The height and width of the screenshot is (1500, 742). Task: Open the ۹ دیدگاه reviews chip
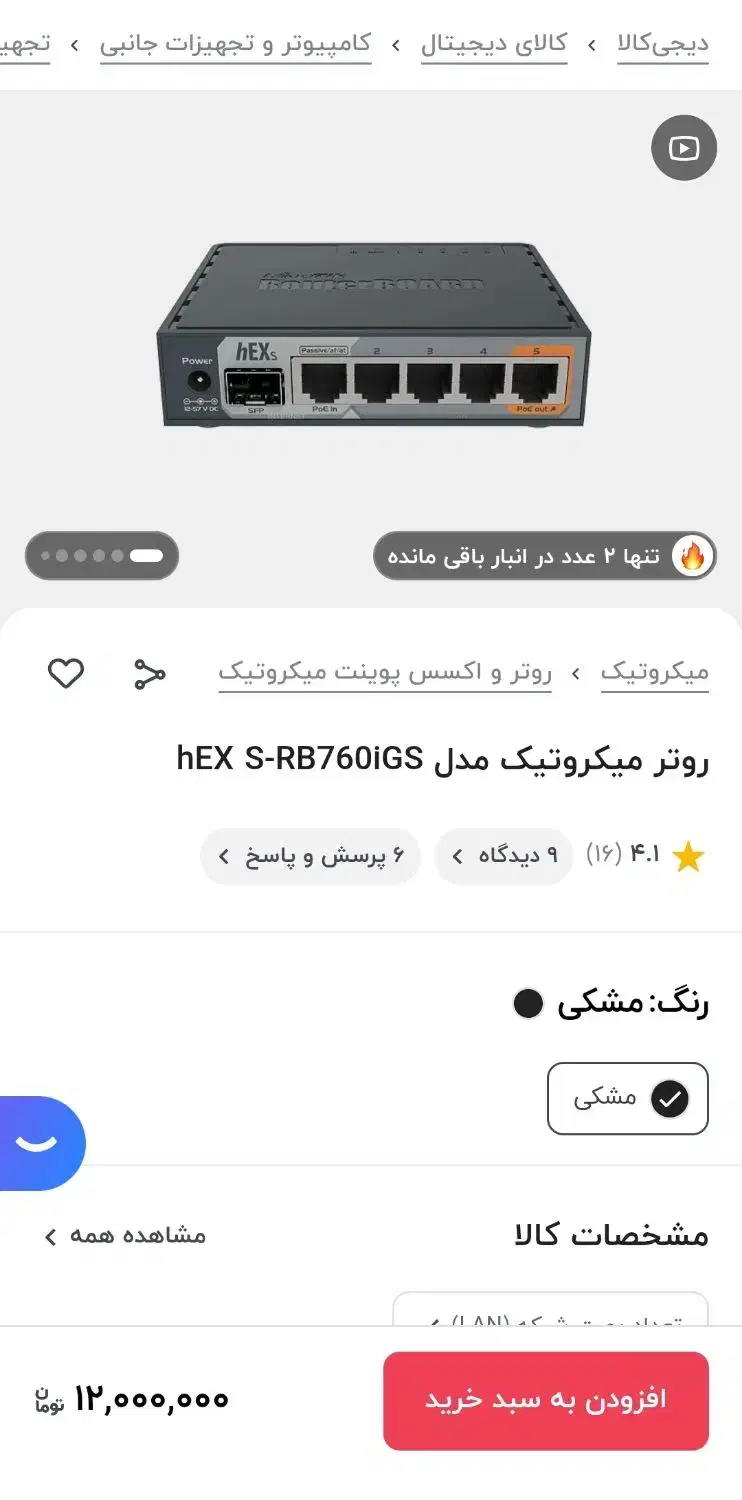pyautogui.click(x=503, y=856)
